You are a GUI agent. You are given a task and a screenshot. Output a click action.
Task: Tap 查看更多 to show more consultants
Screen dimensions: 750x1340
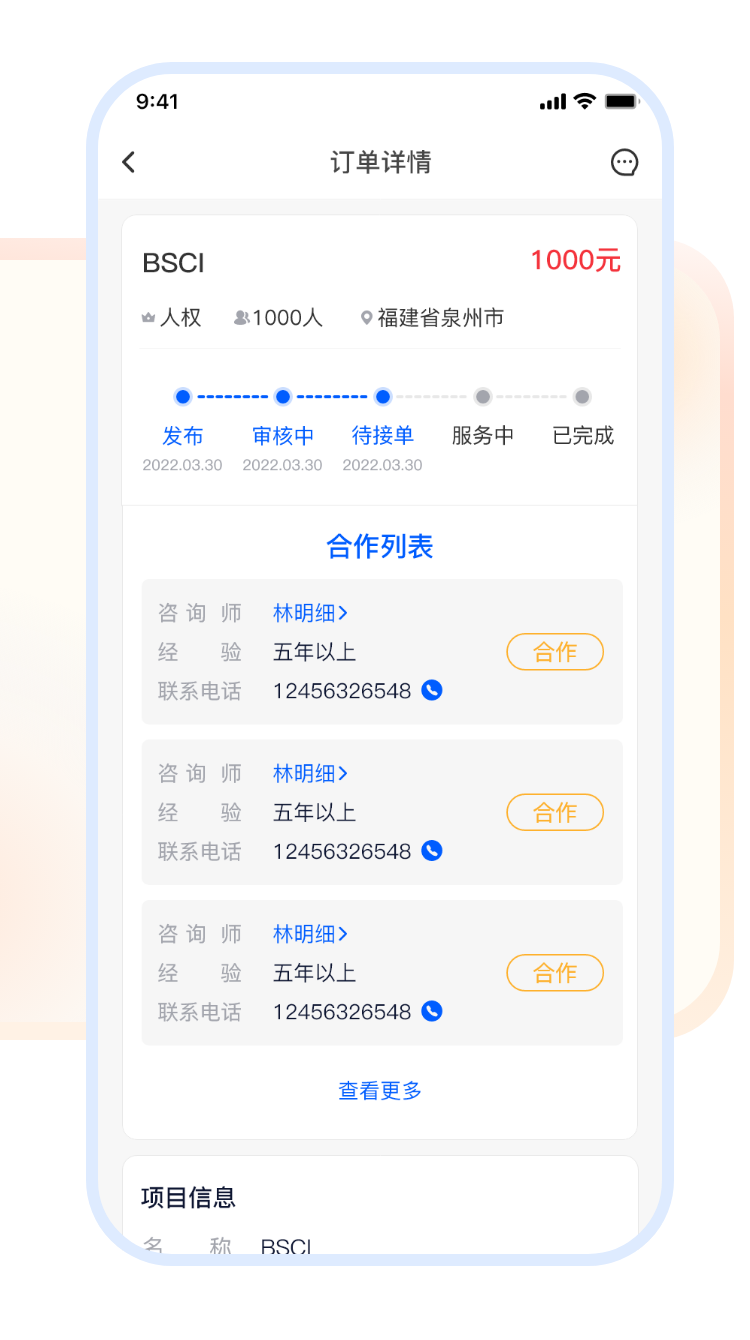point(380,1091)
